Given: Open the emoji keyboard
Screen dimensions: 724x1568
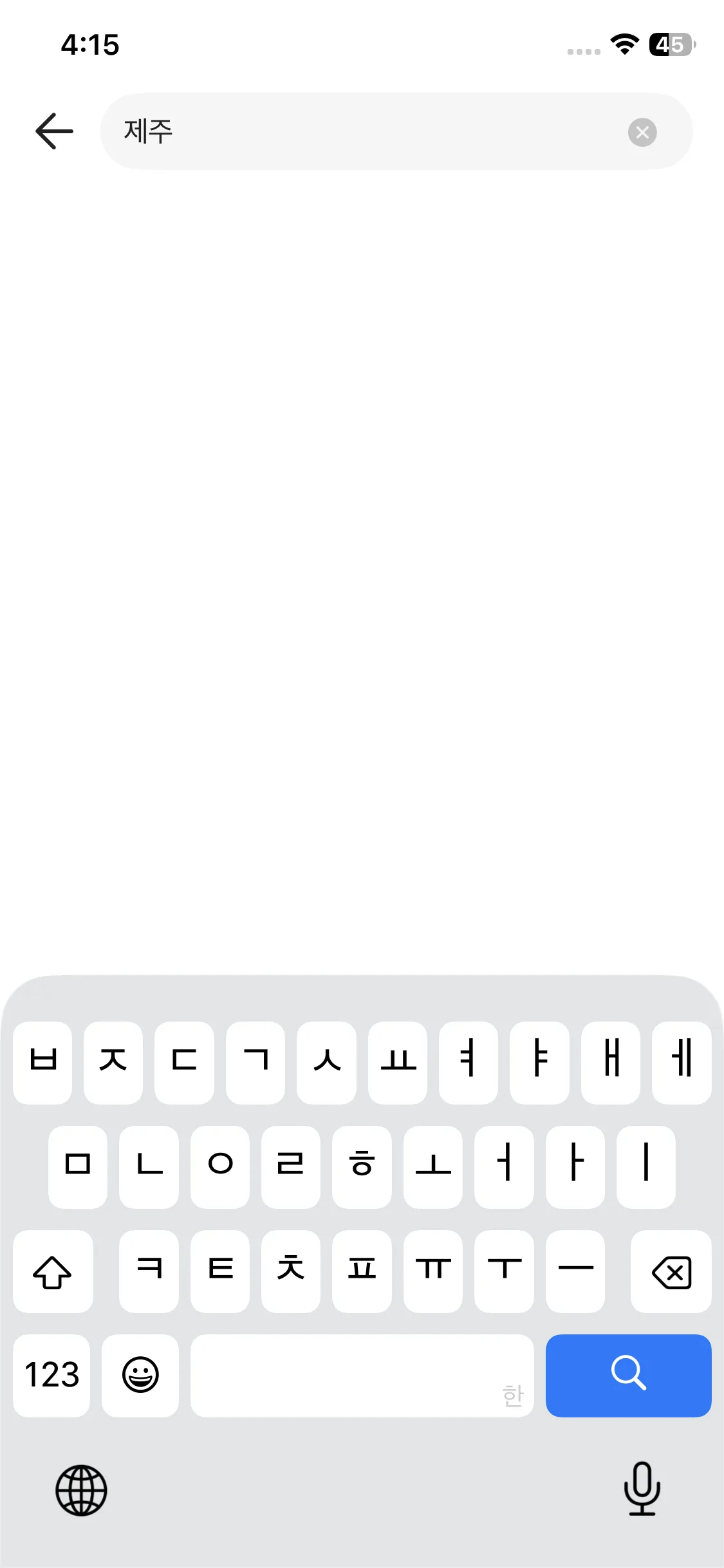Looking at the screenshot, I should 140,1375.
